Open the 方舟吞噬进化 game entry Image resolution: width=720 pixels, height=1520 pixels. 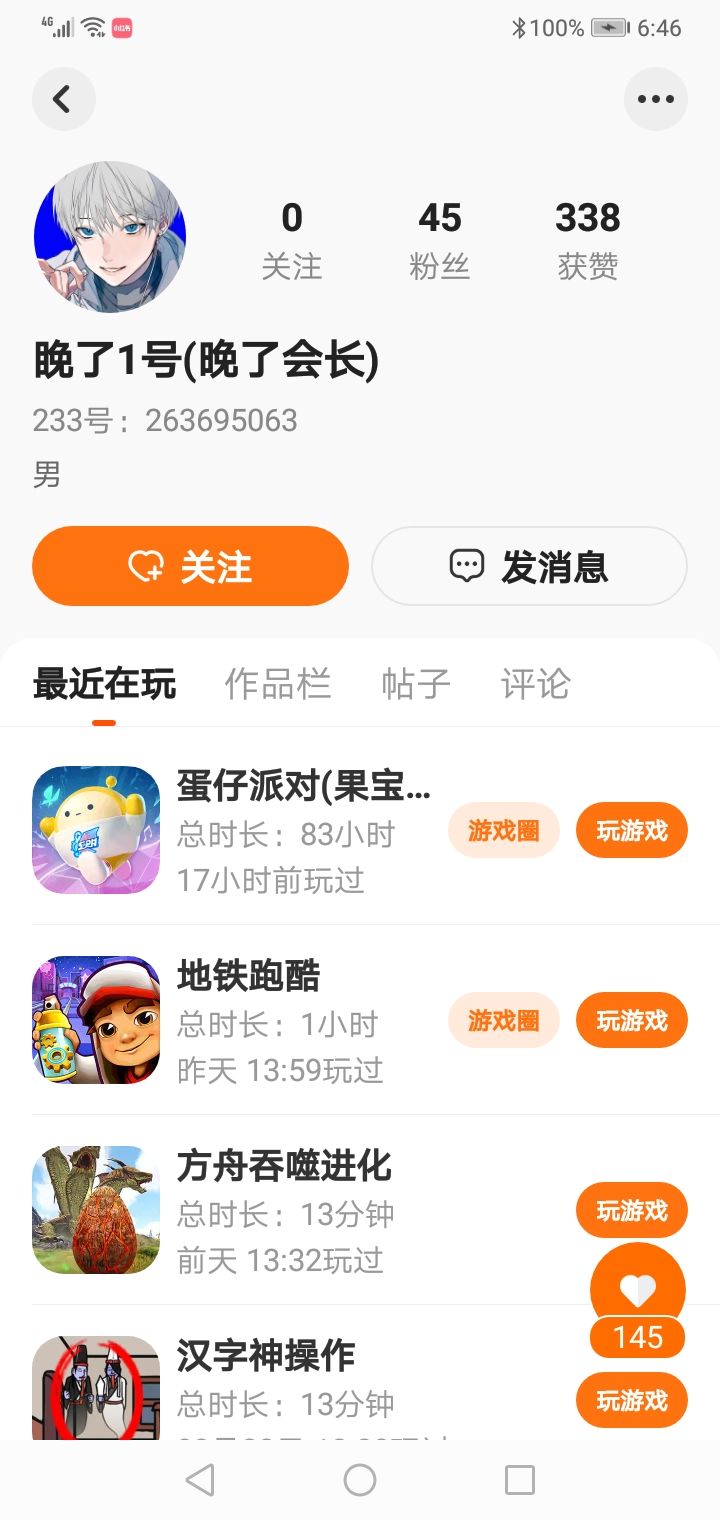(284, 1167)
